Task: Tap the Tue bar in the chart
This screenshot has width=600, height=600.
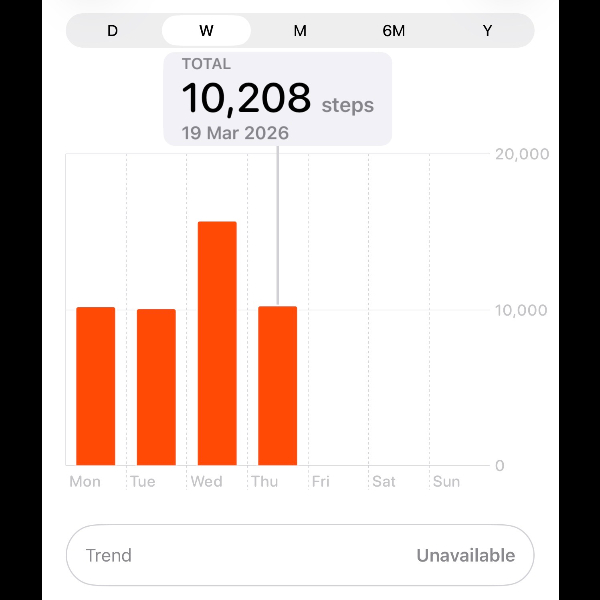Action: [156, 387]
